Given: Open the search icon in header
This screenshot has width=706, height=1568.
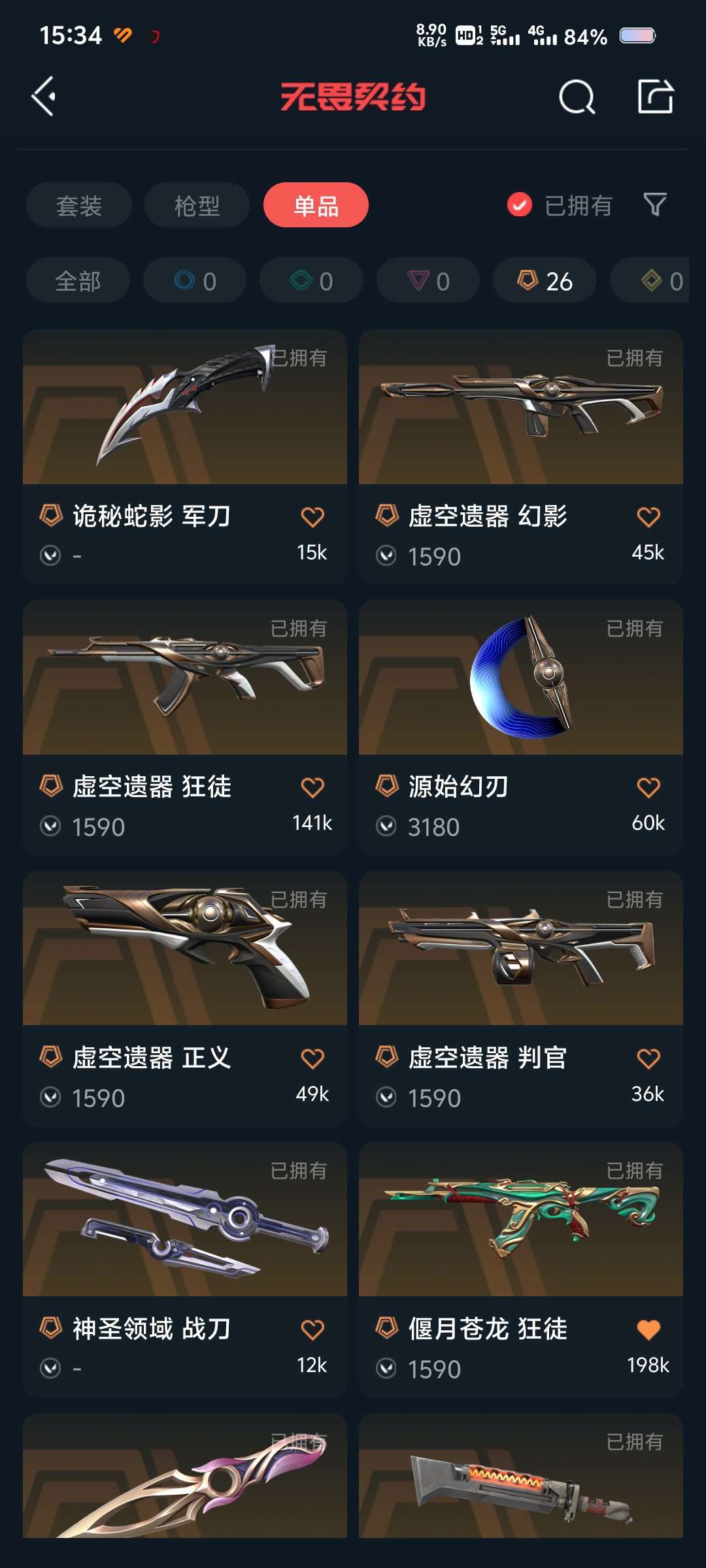Looking at the screenshot, I should pyautogui.click(x=577, y=97).
